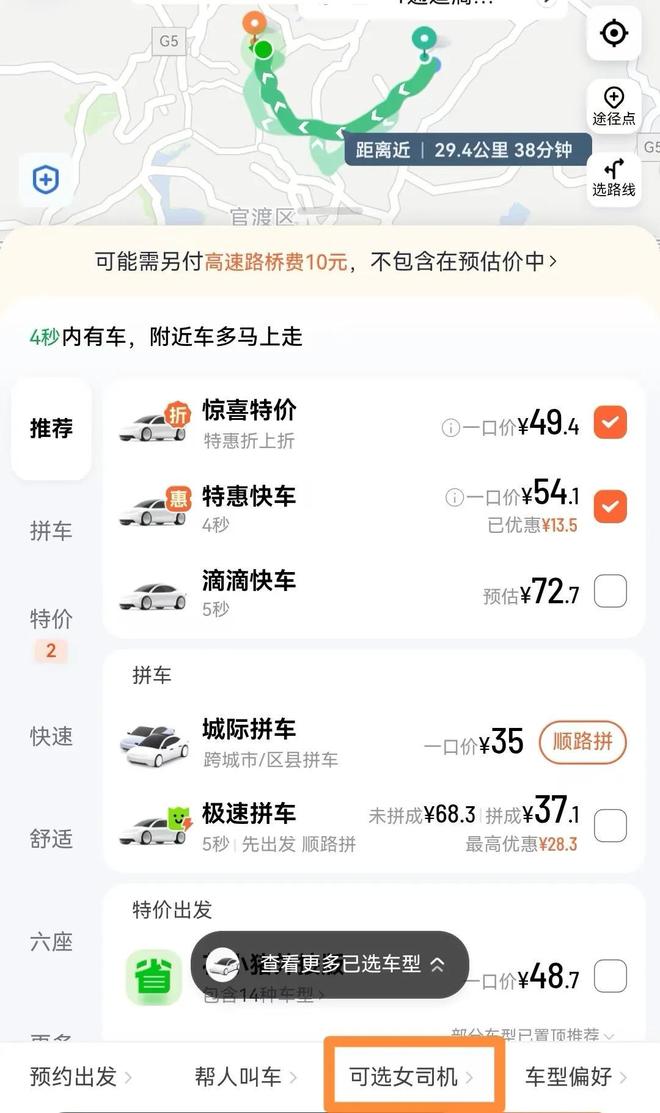Switch to the 特价 side tab

[51, 620]
